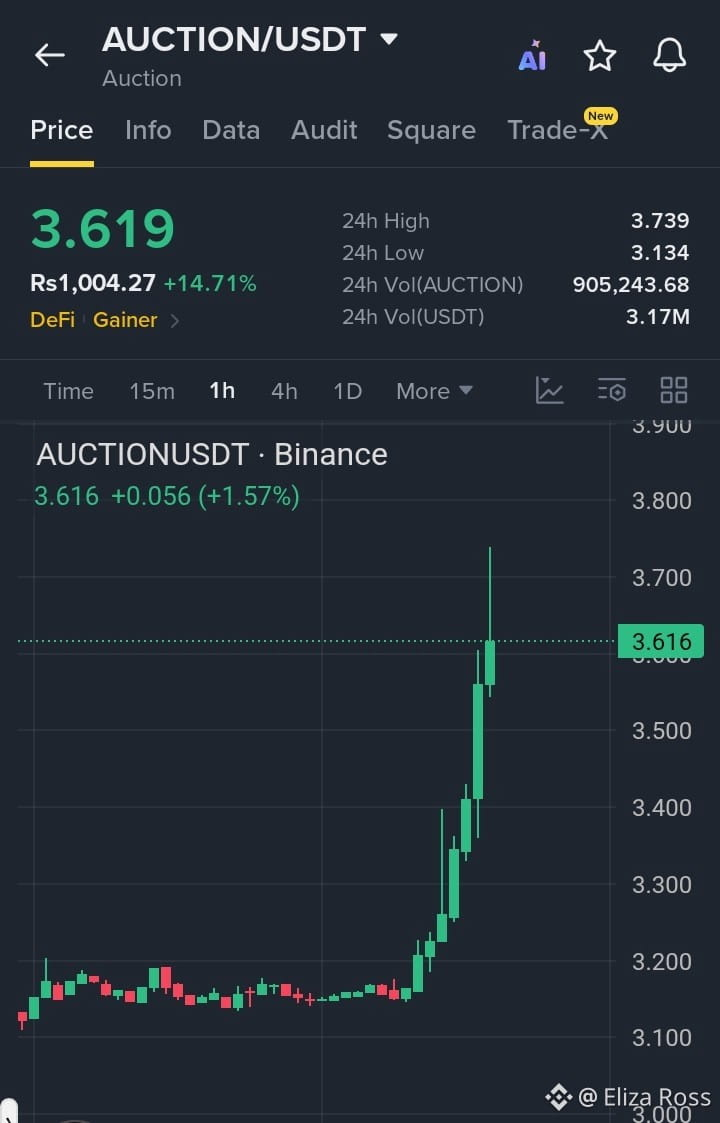
Task: Open the DeFi category tag
Action: tap(52, 319)
